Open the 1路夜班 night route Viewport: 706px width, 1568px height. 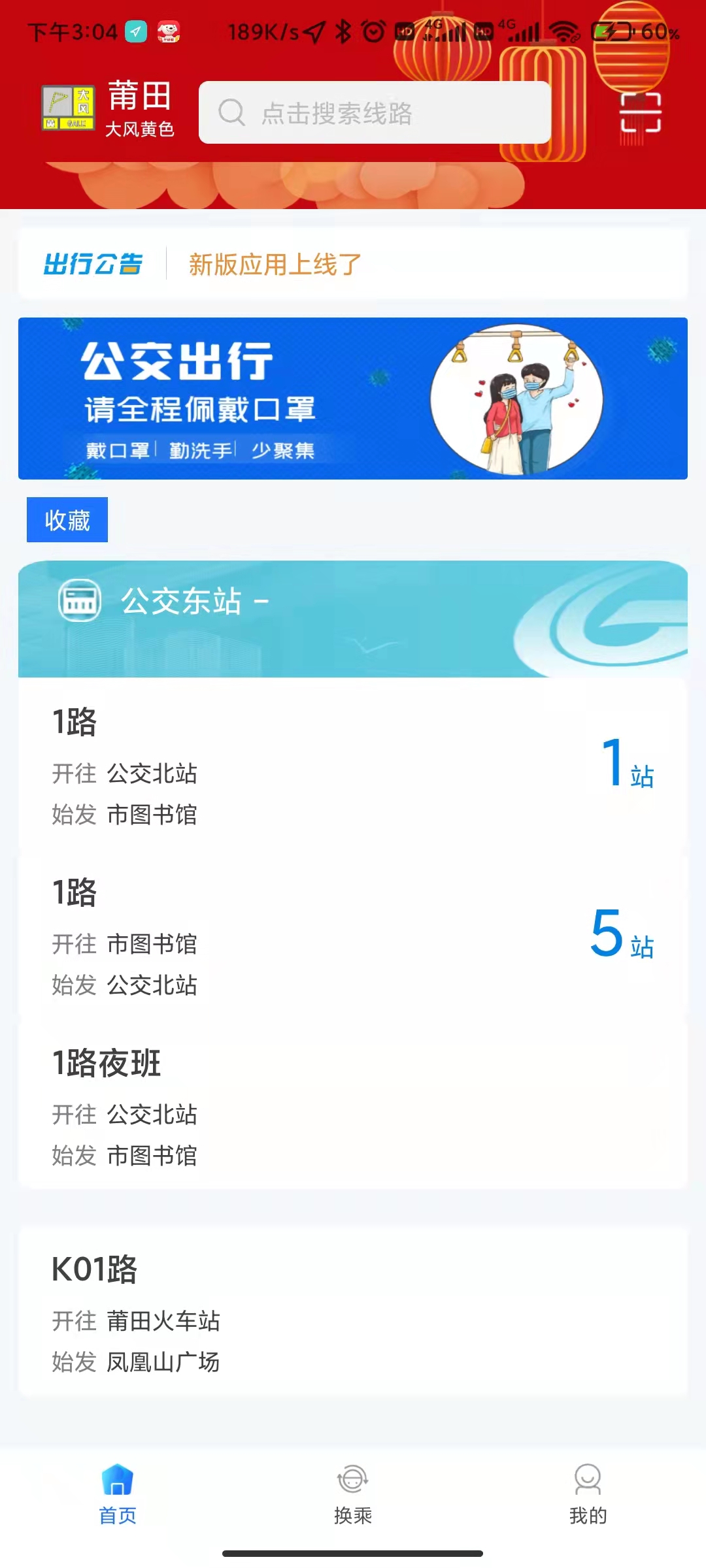[x=353, y=1106]
